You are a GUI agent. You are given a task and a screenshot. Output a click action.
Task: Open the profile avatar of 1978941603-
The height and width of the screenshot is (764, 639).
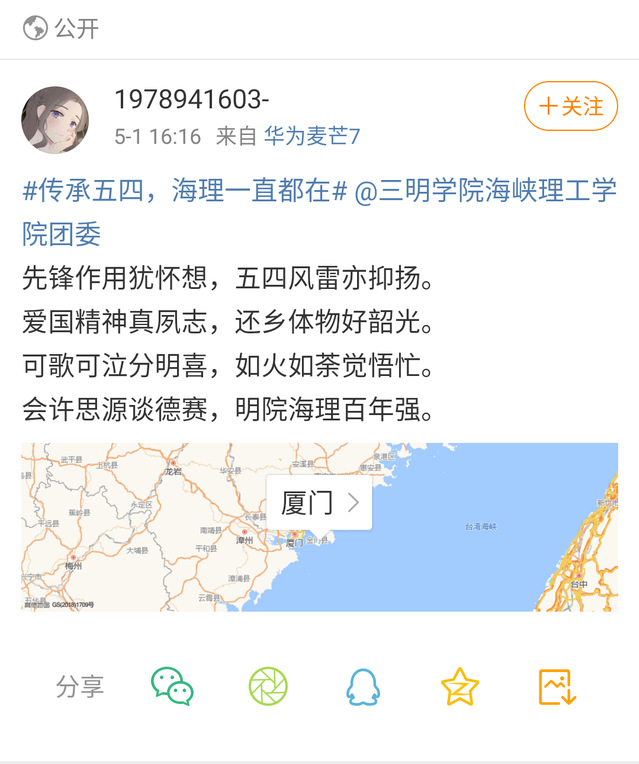[x=55, y=119]
